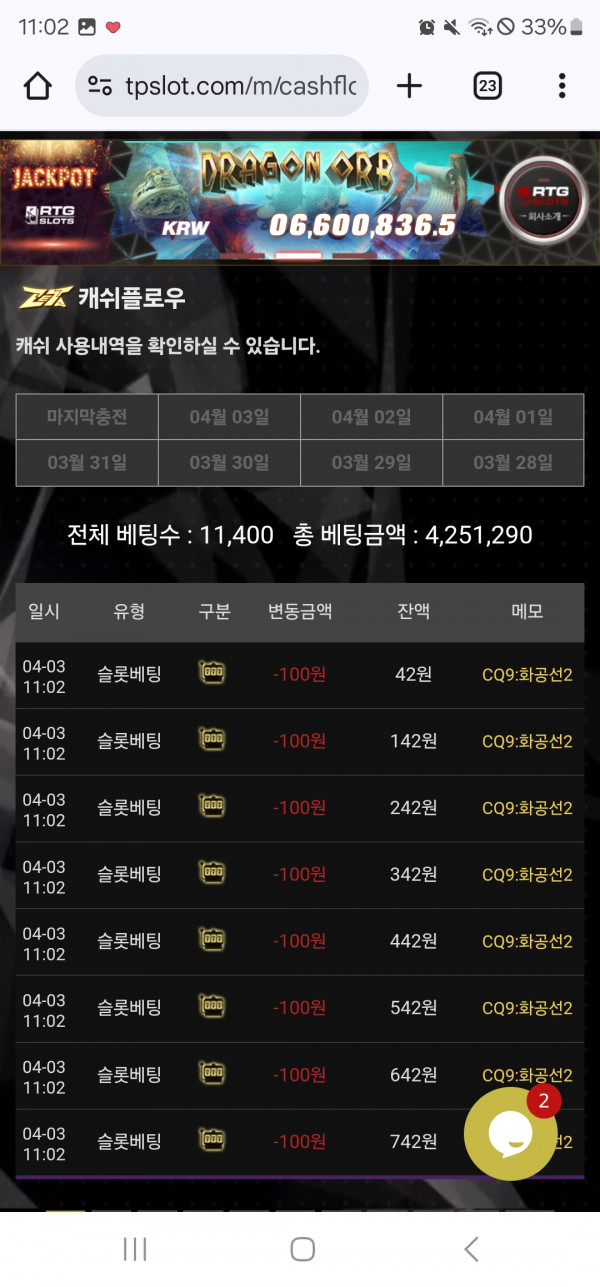Open a new browser tab
Viewport: 600px width, 1287px height.
(x=409, y=86)
